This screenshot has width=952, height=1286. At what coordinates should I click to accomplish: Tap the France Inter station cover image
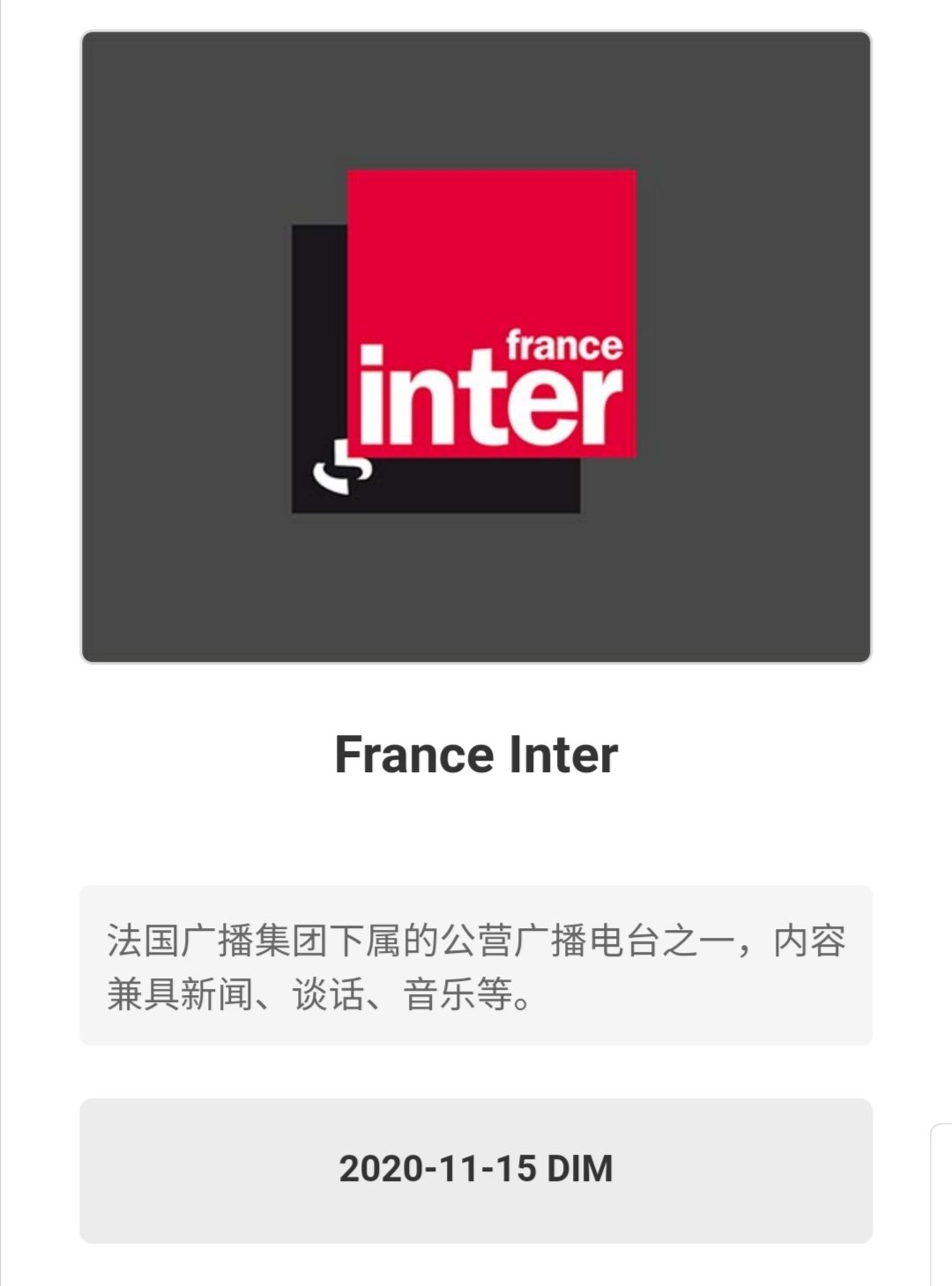click(476, 346)
